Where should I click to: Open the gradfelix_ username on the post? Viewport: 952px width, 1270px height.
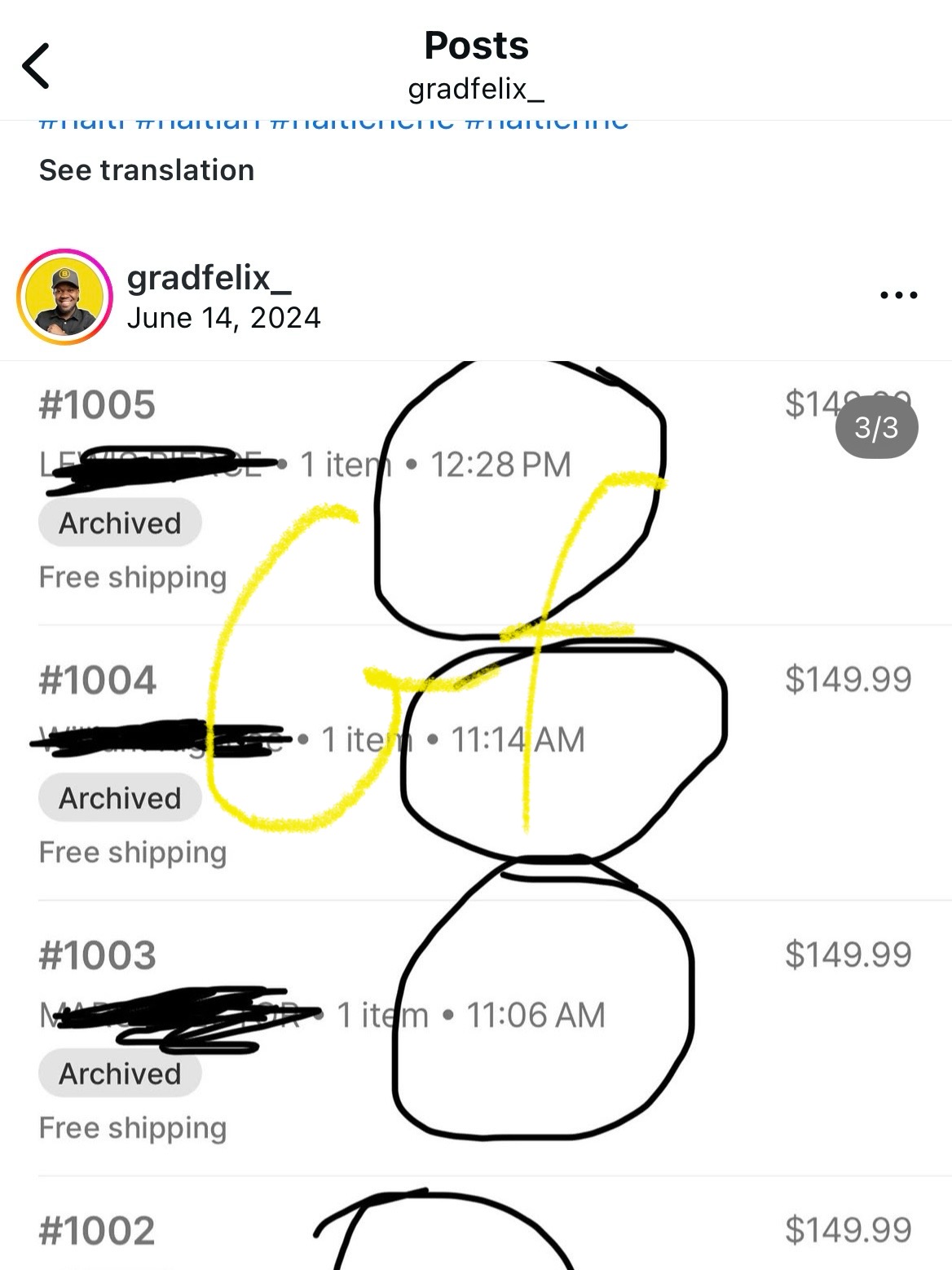209,279
